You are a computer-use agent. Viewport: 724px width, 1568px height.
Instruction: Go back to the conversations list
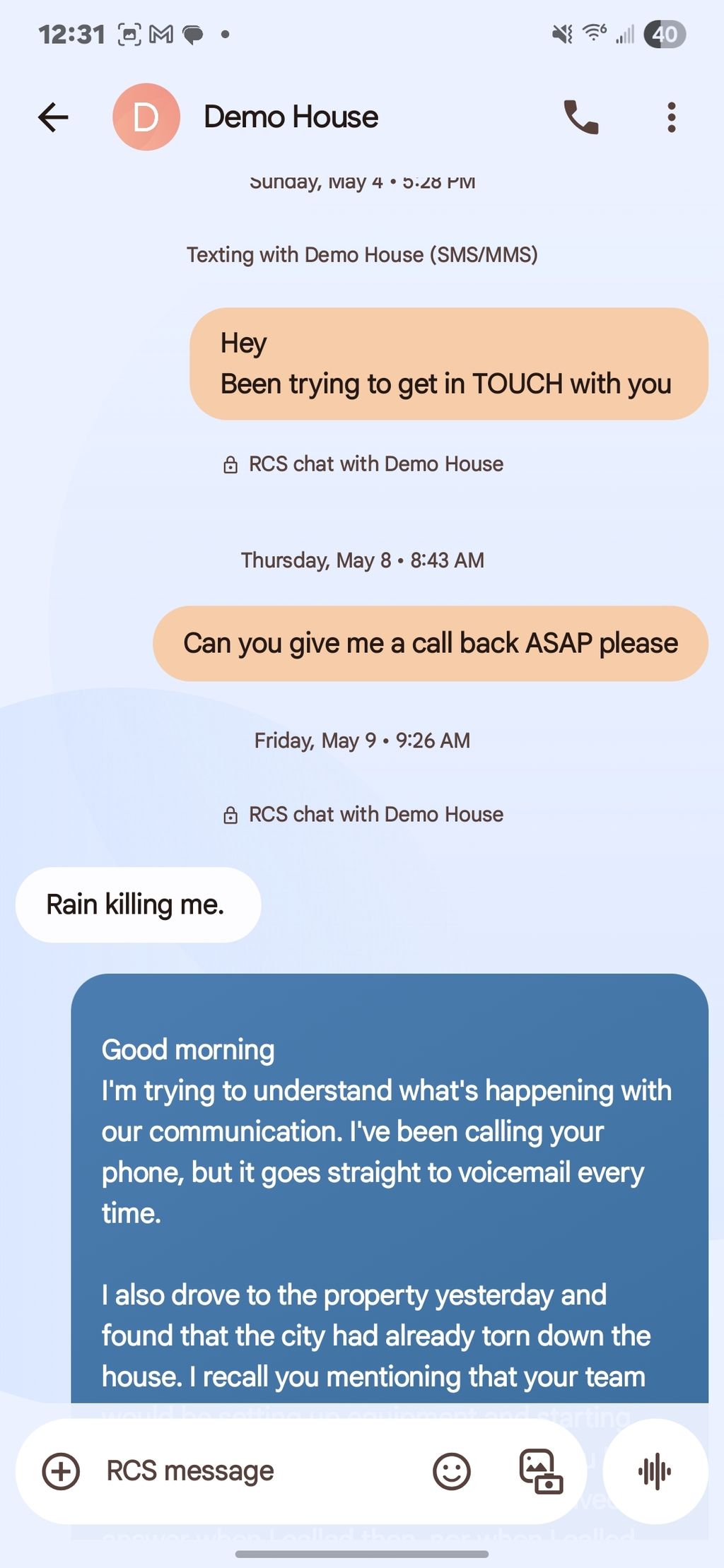coord(54,117)
